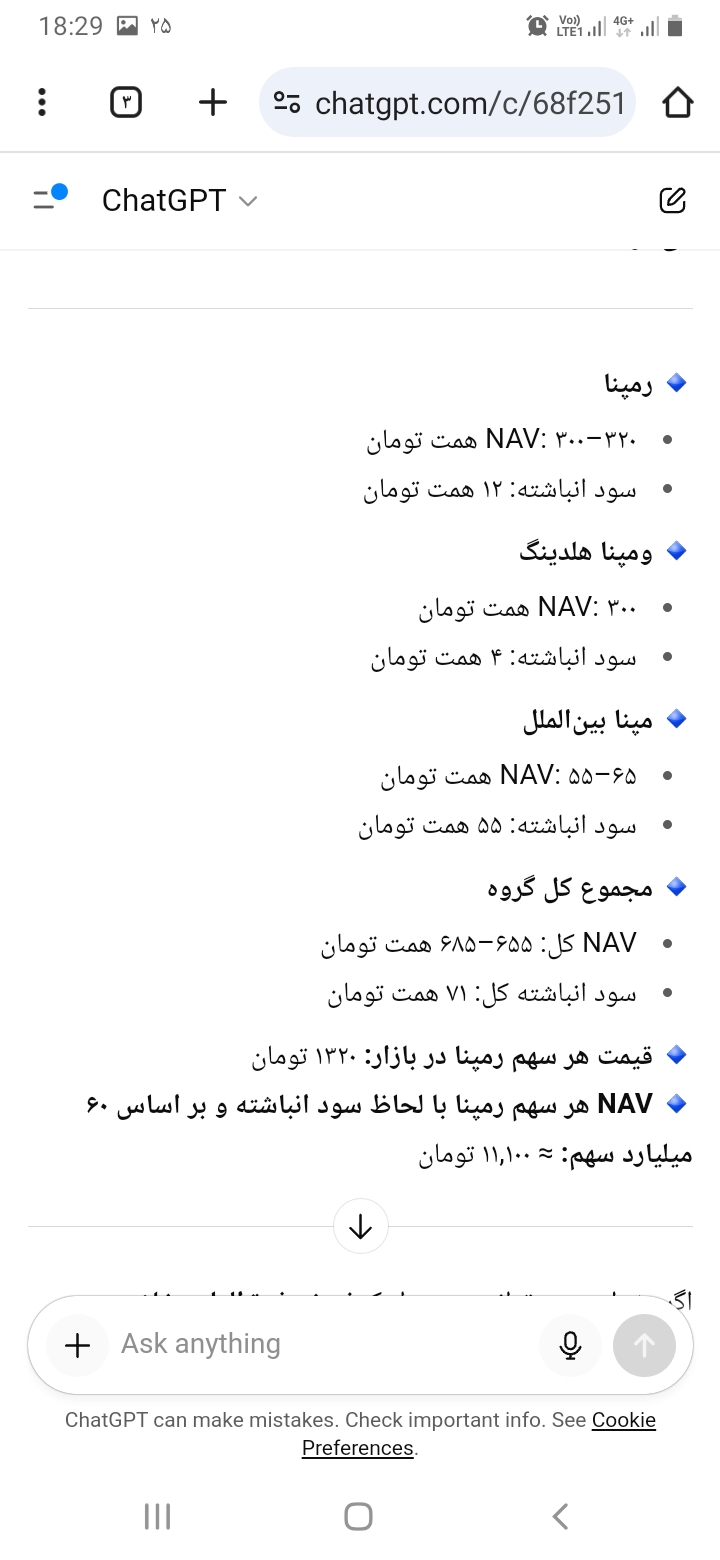
Task: Tap the chatgpt.com address bar
Action: pos(448,102)
